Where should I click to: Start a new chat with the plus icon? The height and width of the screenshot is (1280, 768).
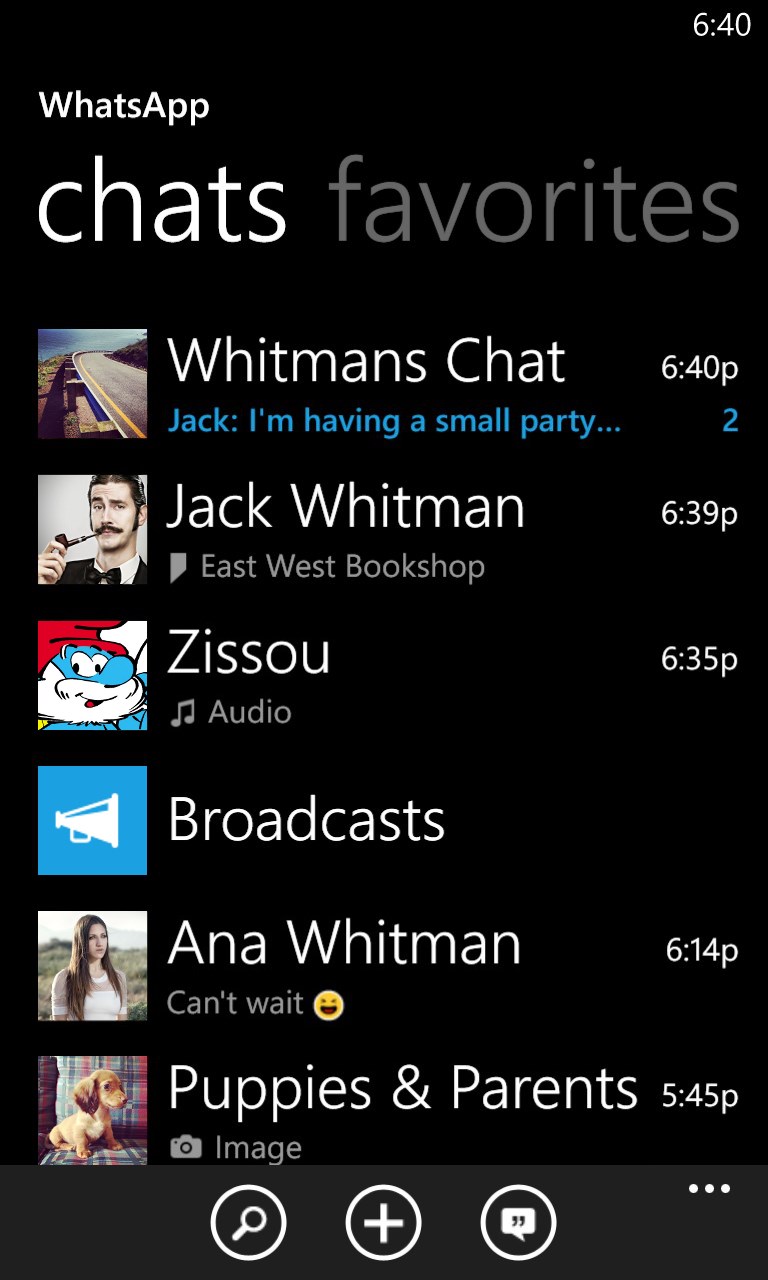pos(383,1222)
